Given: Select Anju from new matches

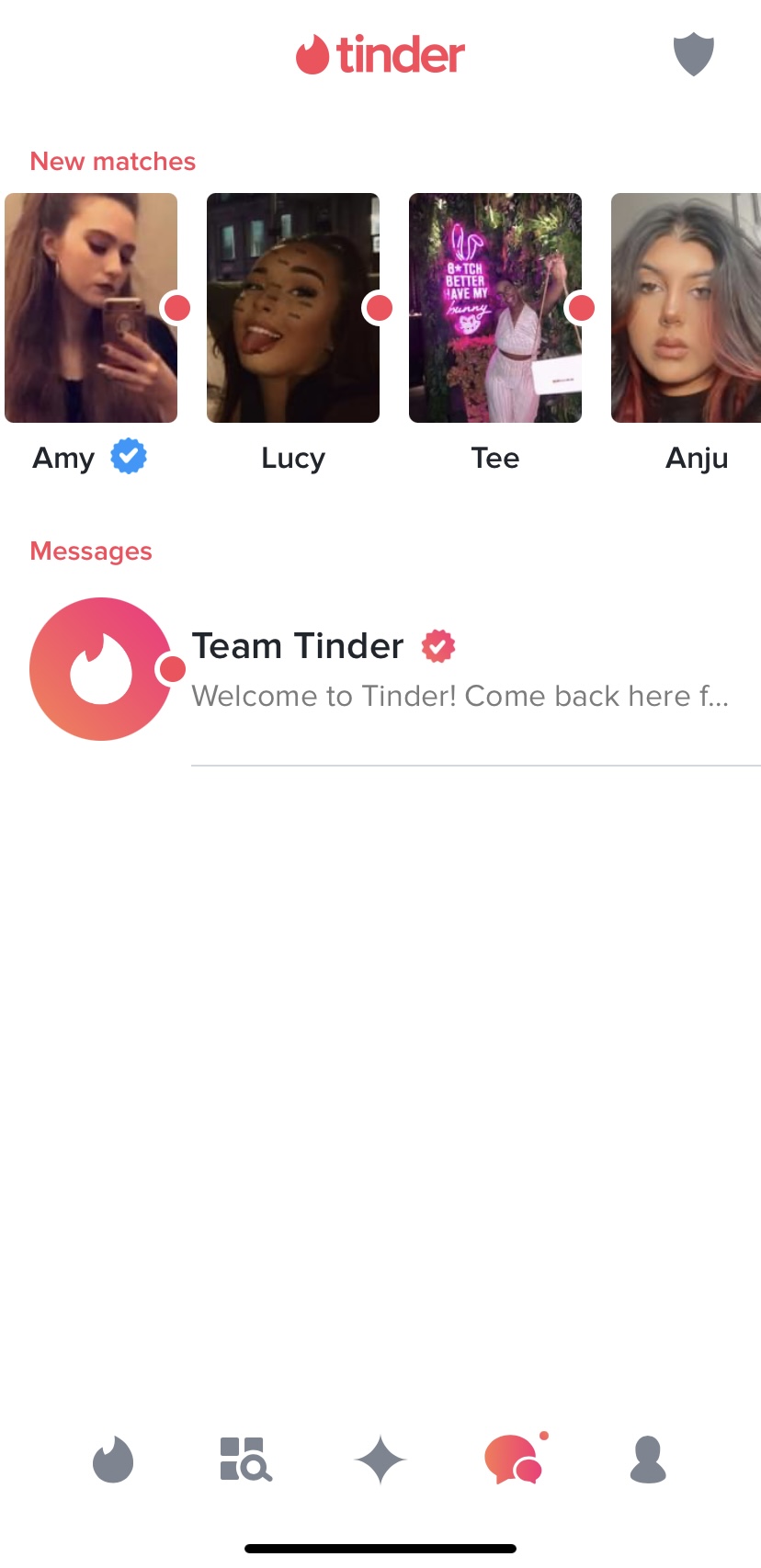Looking at the screenshot, I should click(x=686, y=308).
